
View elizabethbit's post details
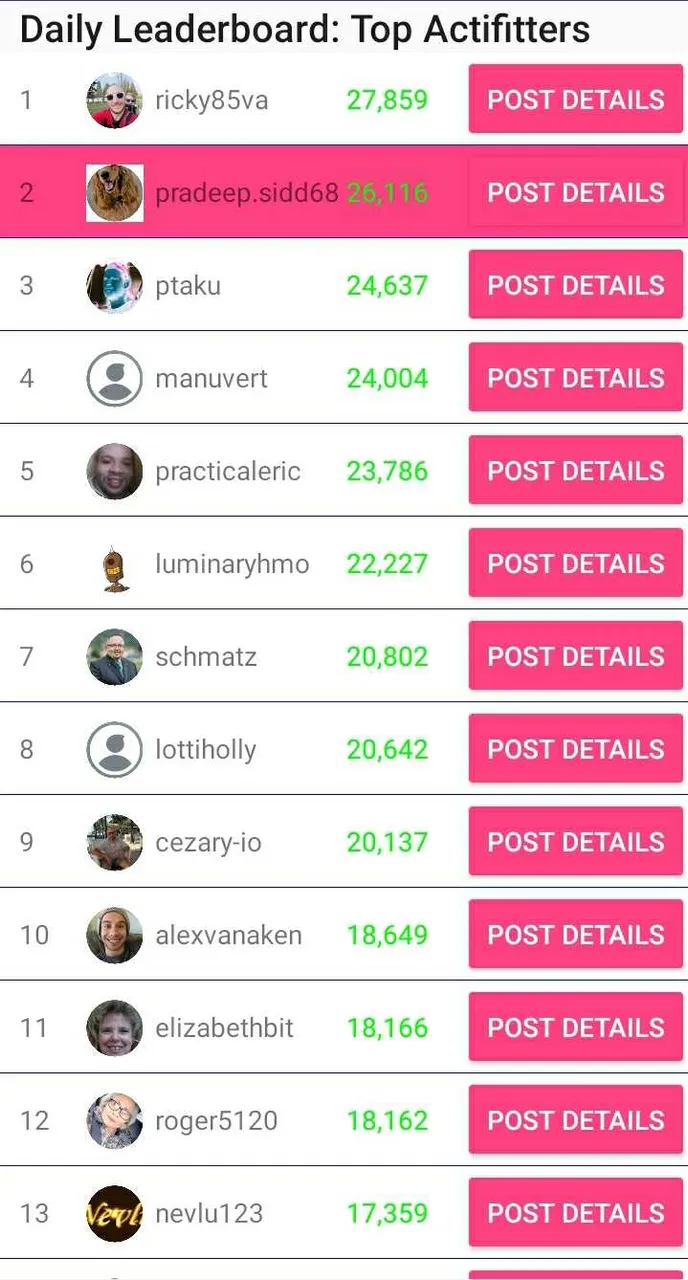coord(576,1027)
